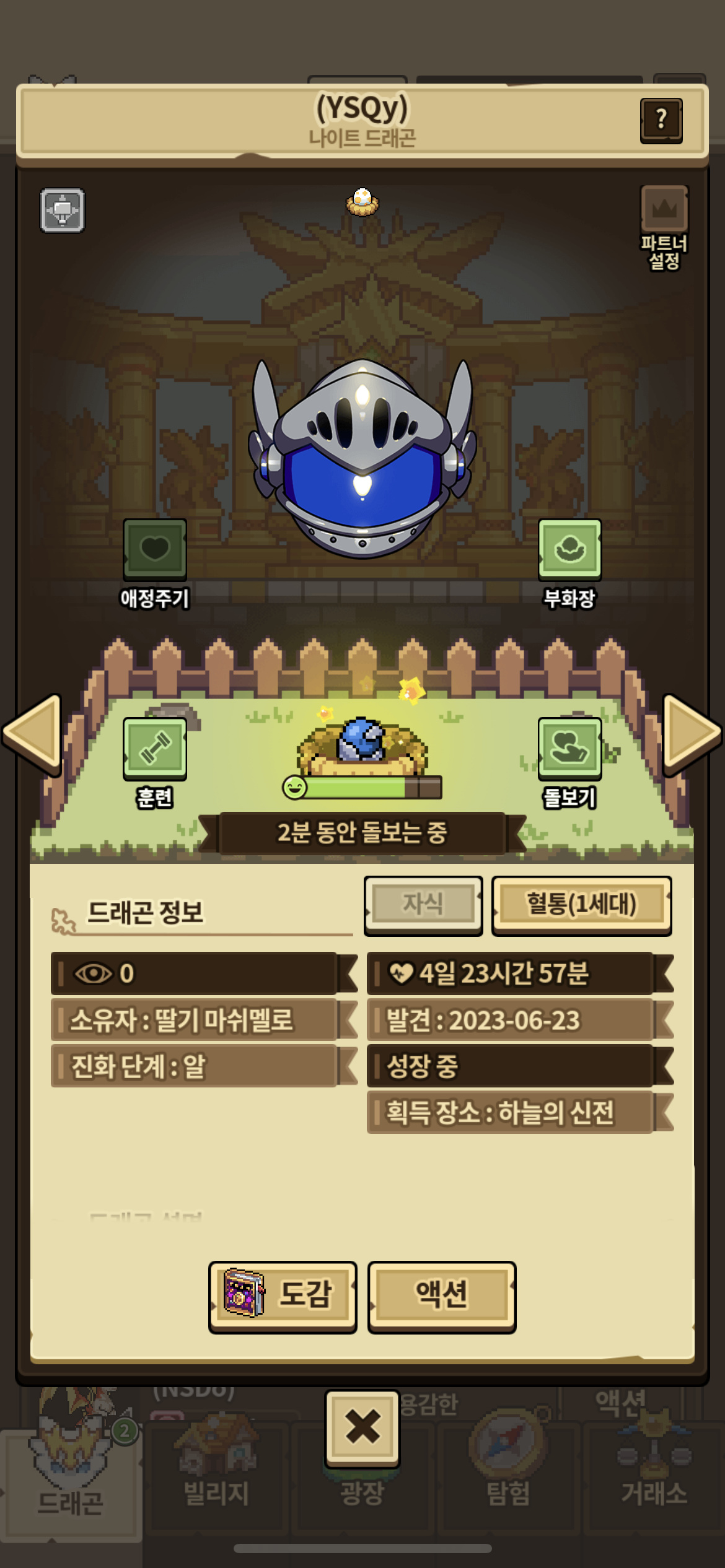
Task: Open the 도감 encyclopedia
Action: tap(283, 1294)
